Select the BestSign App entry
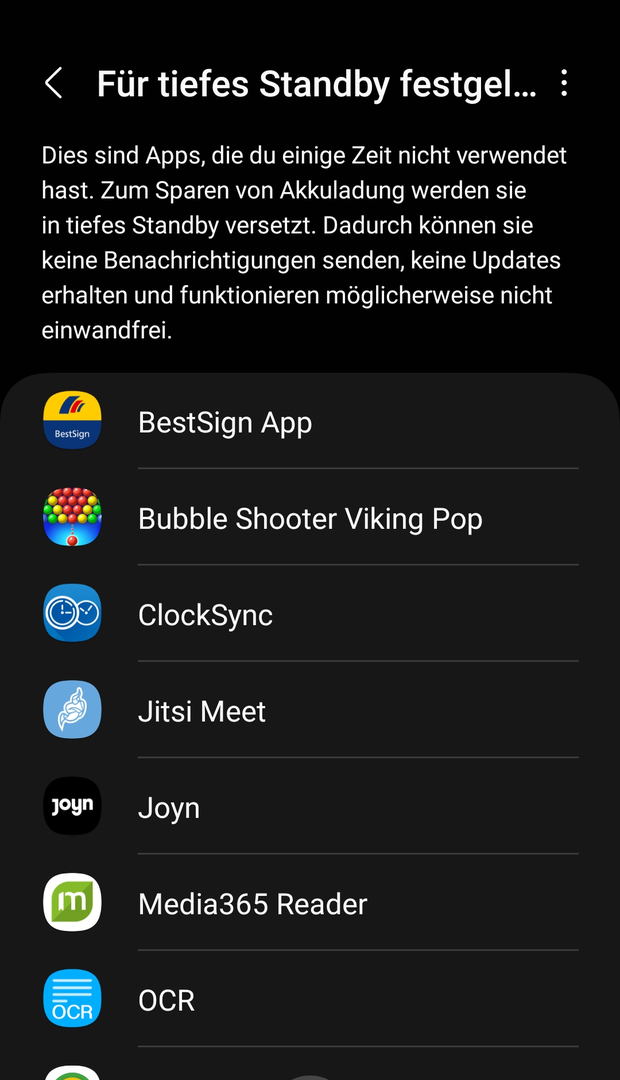This screenshot has width=620, height=1080. (310, 423)
